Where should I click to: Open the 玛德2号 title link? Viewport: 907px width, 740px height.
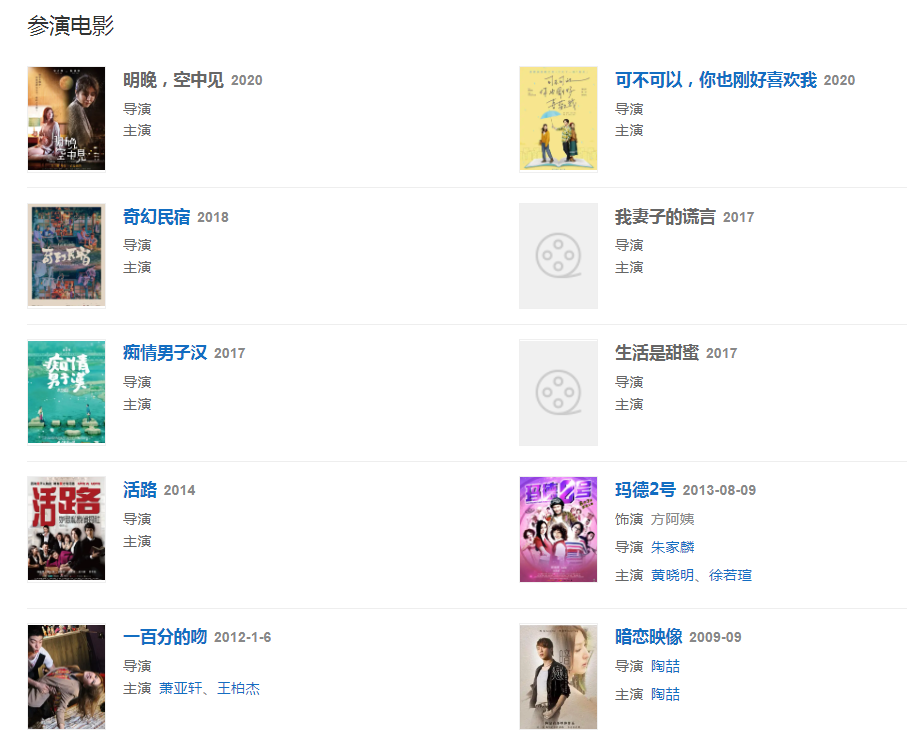[x=645, y=490]
